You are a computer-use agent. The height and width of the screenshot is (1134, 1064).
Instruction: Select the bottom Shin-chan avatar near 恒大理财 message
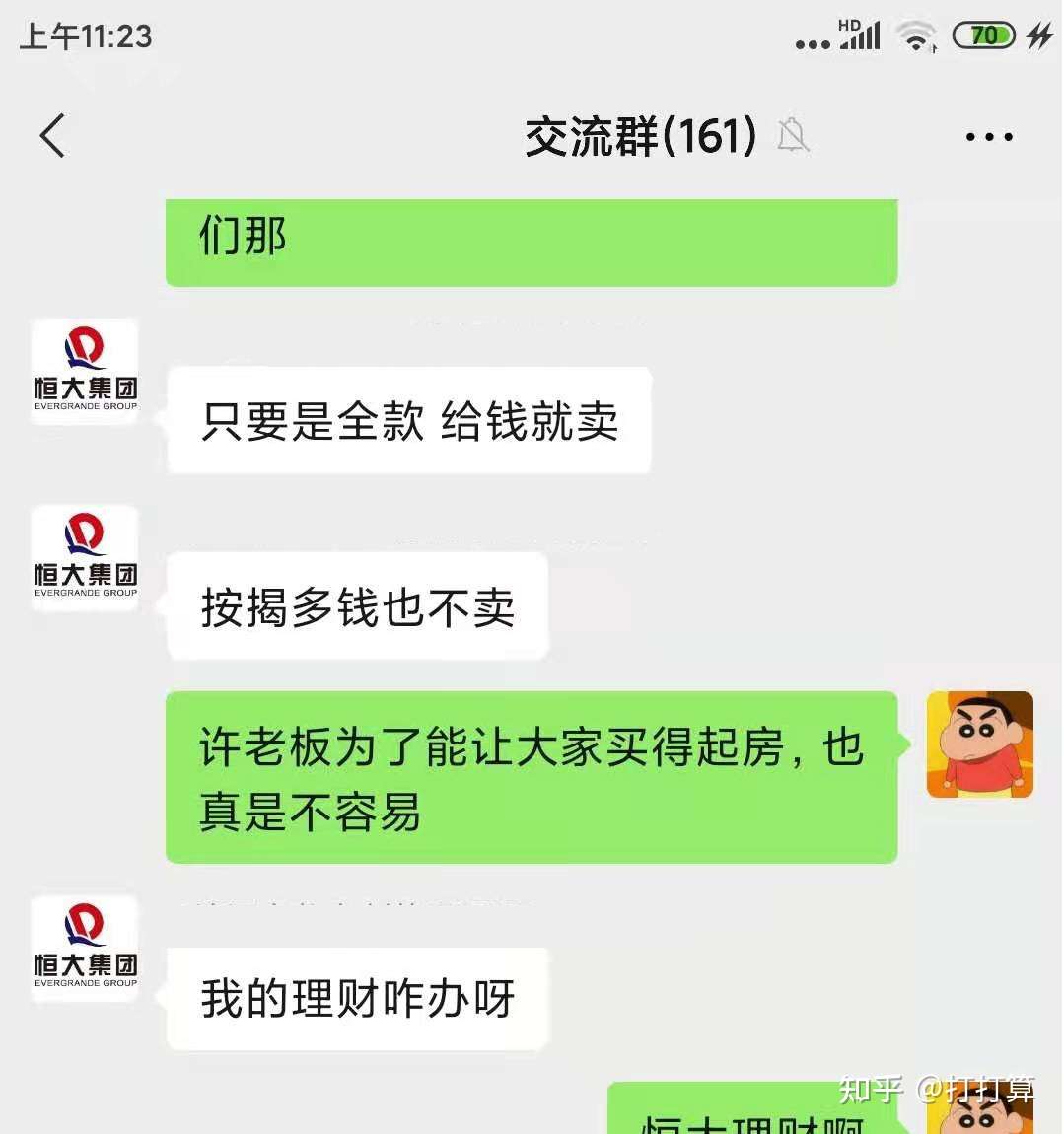981,1114
